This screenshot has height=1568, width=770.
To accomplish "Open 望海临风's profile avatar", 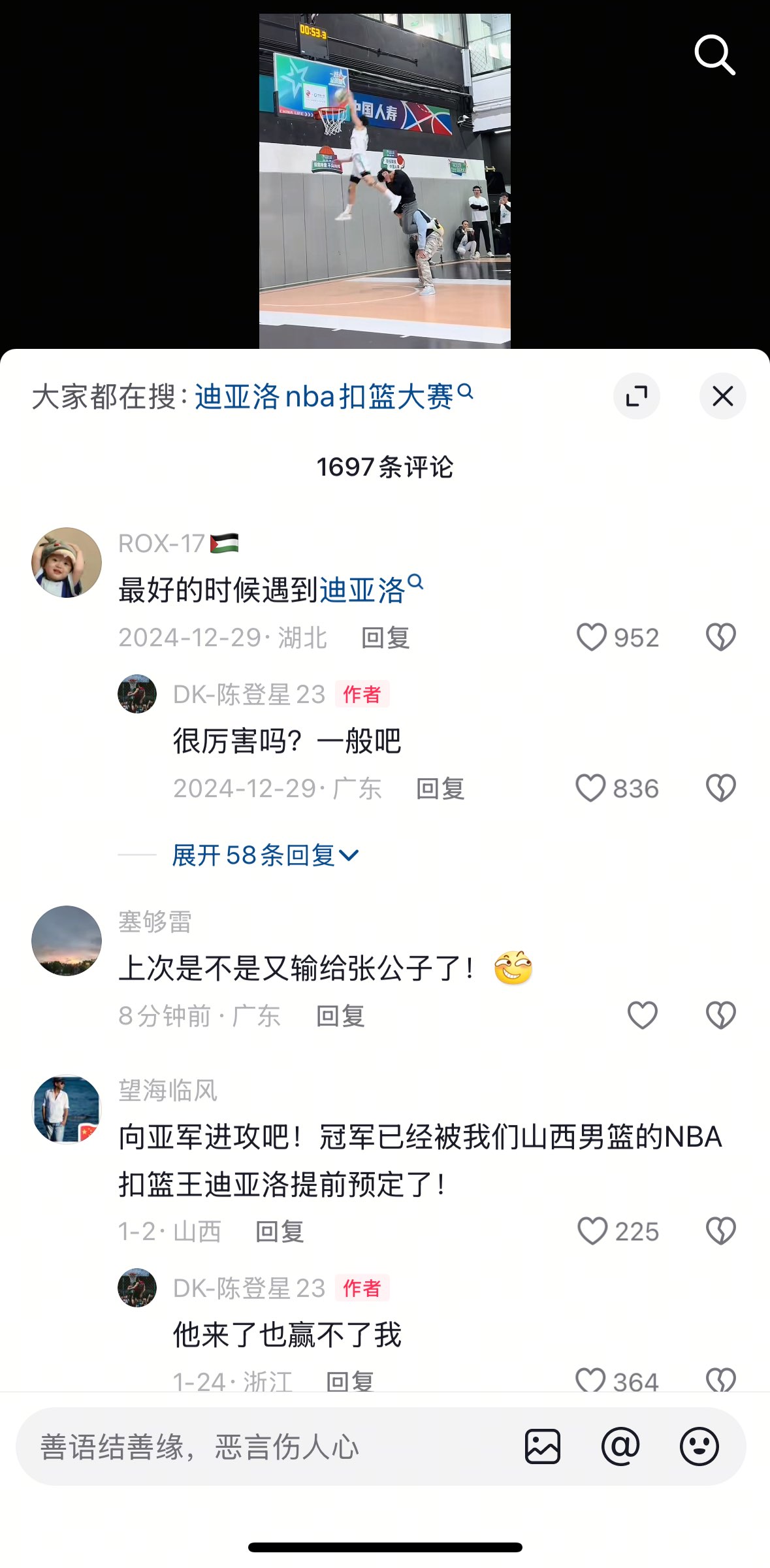I will click(x=67, y=1109).
